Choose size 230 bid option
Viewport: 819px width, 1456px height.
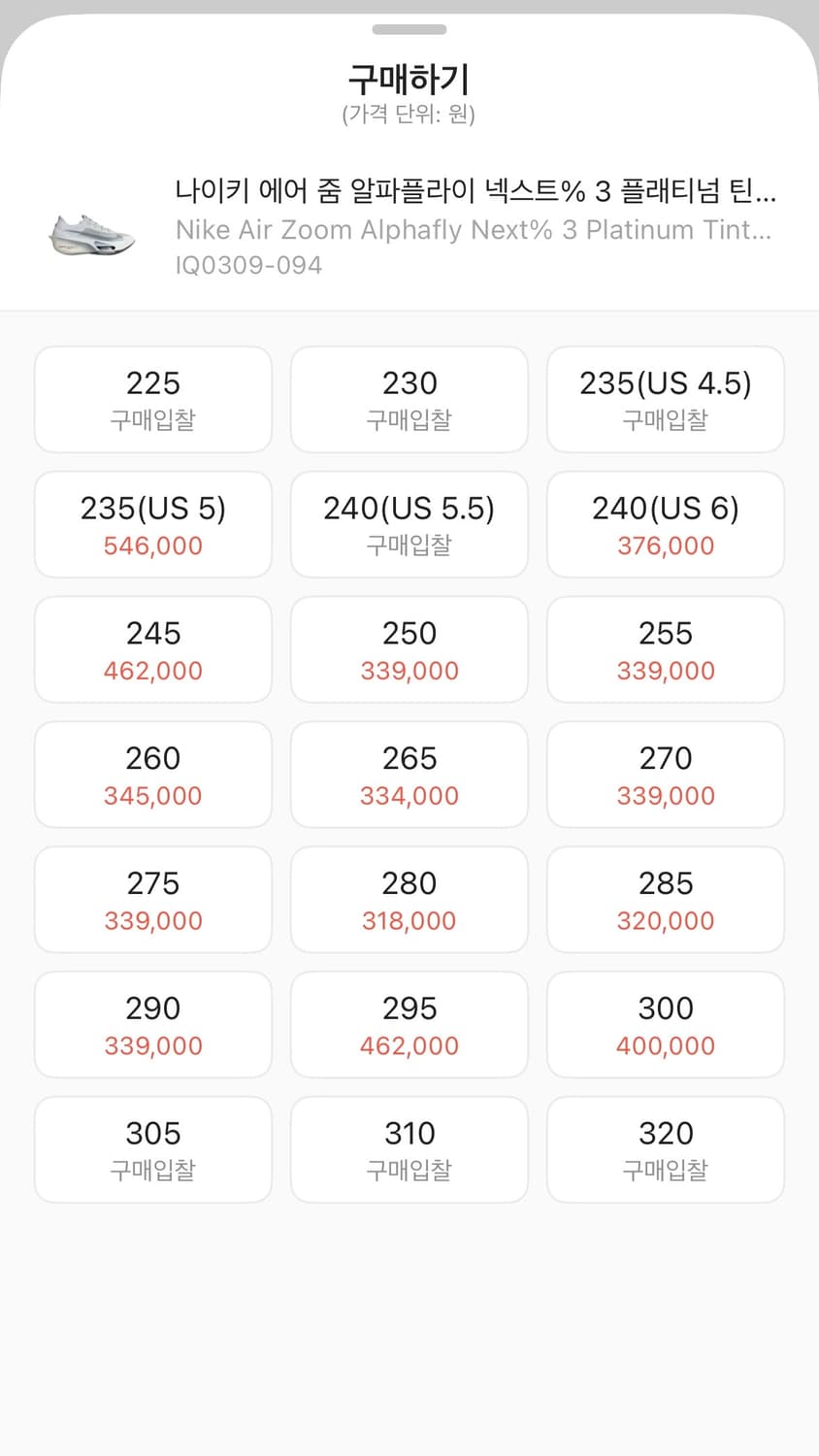409,399
